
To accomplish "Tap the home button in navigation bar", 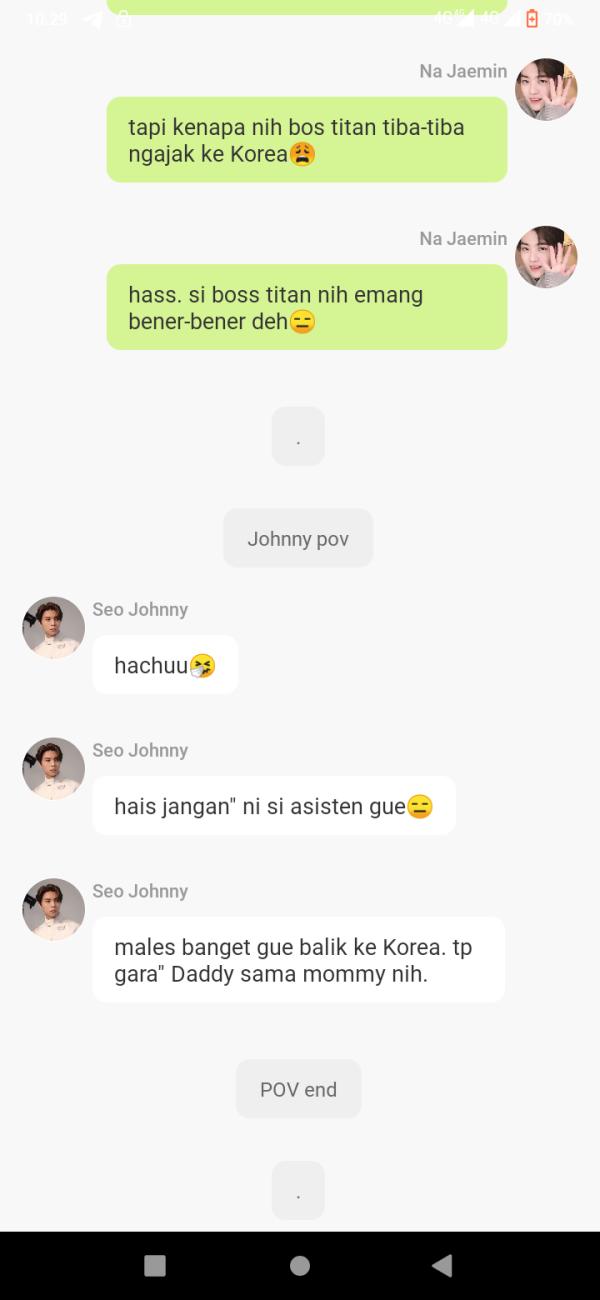I will pos(300,1266).
